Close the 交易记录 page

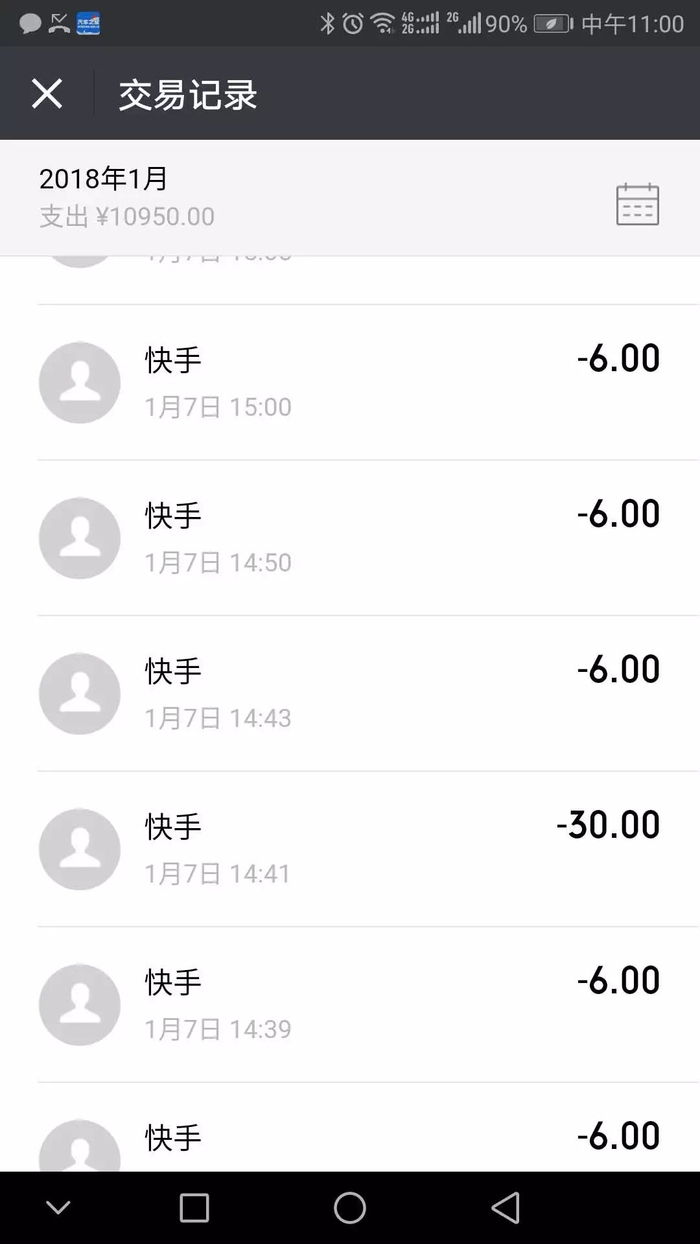coord(47,94)
